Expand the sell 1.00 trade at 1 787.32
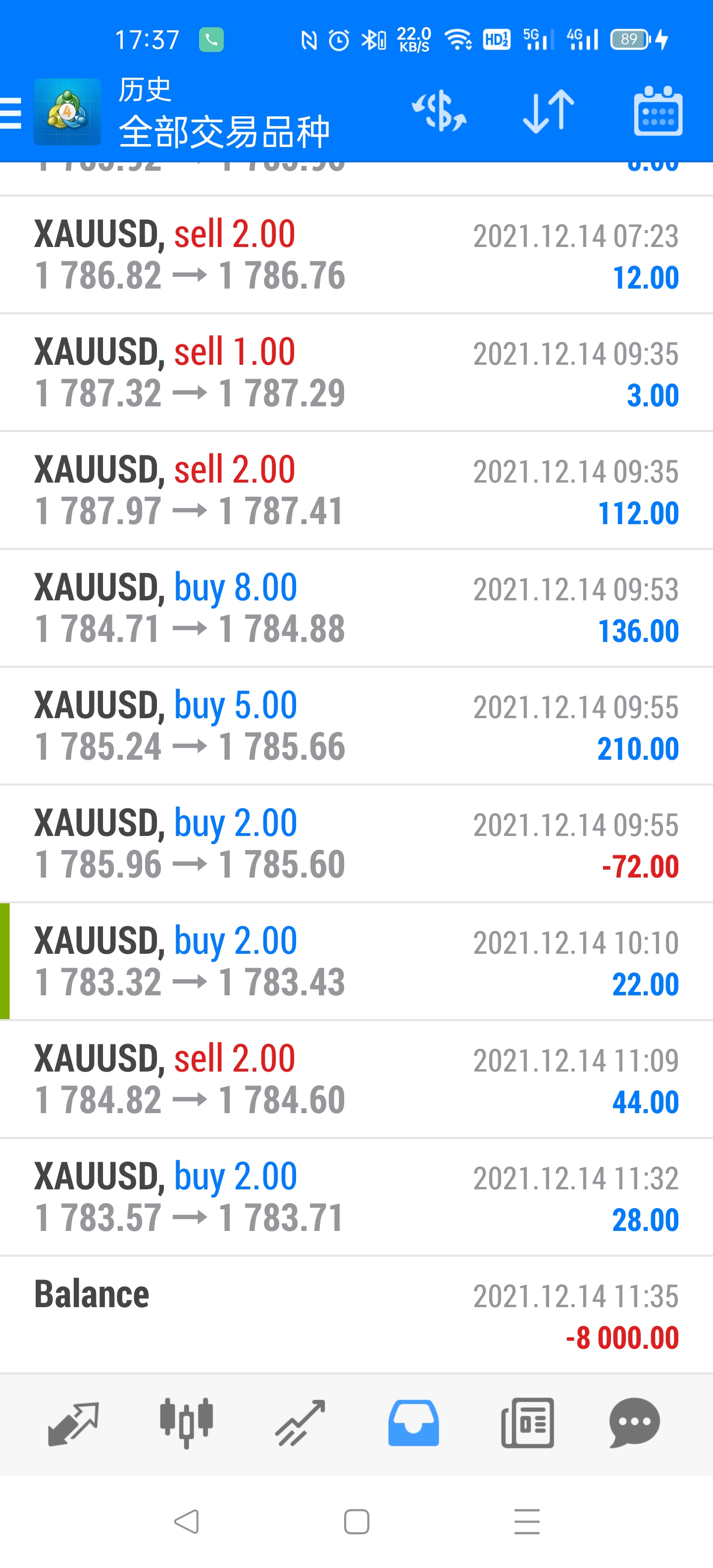Viewport: 713px width, 1568px height. (356, 373)
